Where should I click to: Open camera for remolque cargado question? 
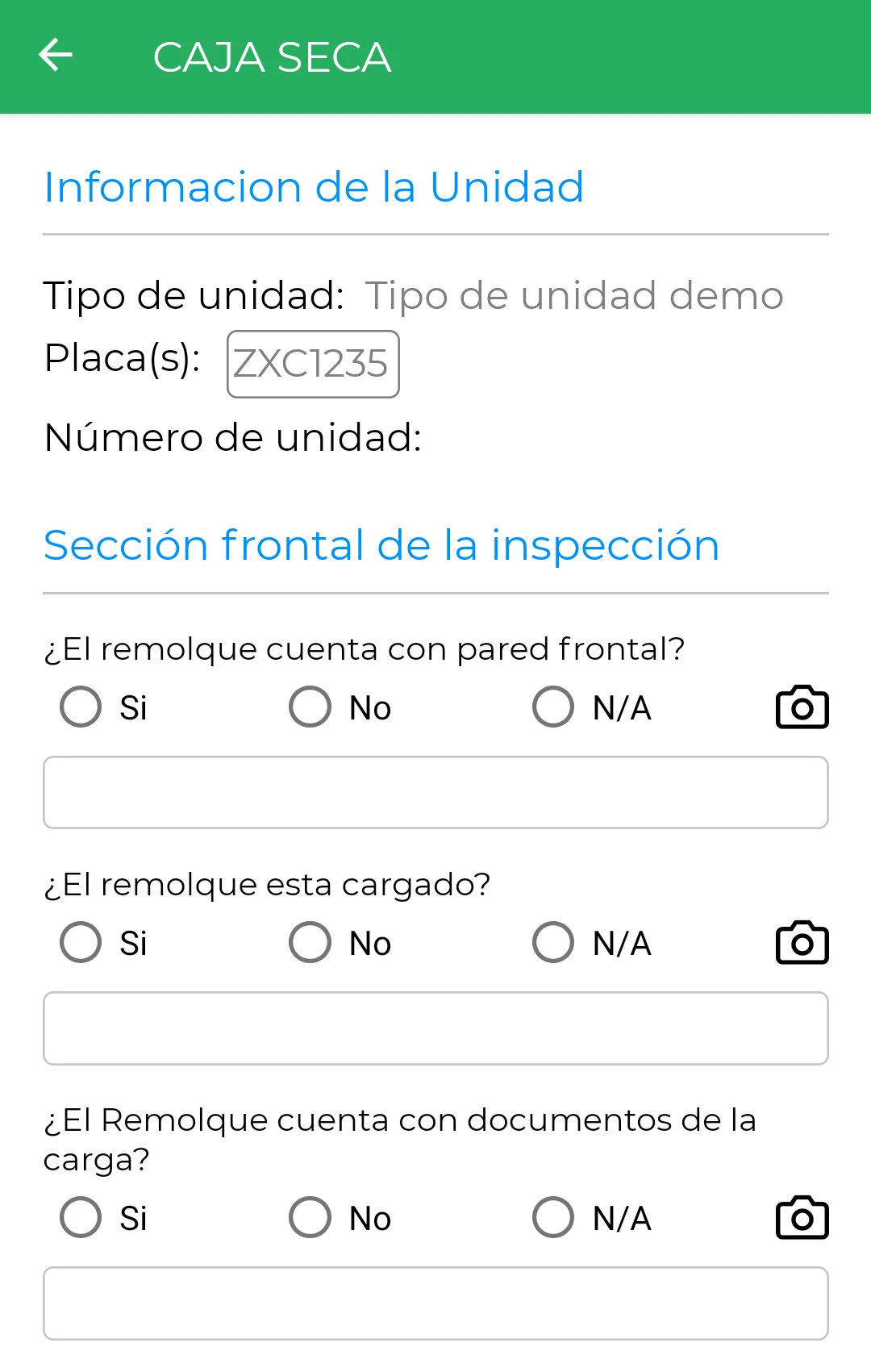(x=801, y=942)
